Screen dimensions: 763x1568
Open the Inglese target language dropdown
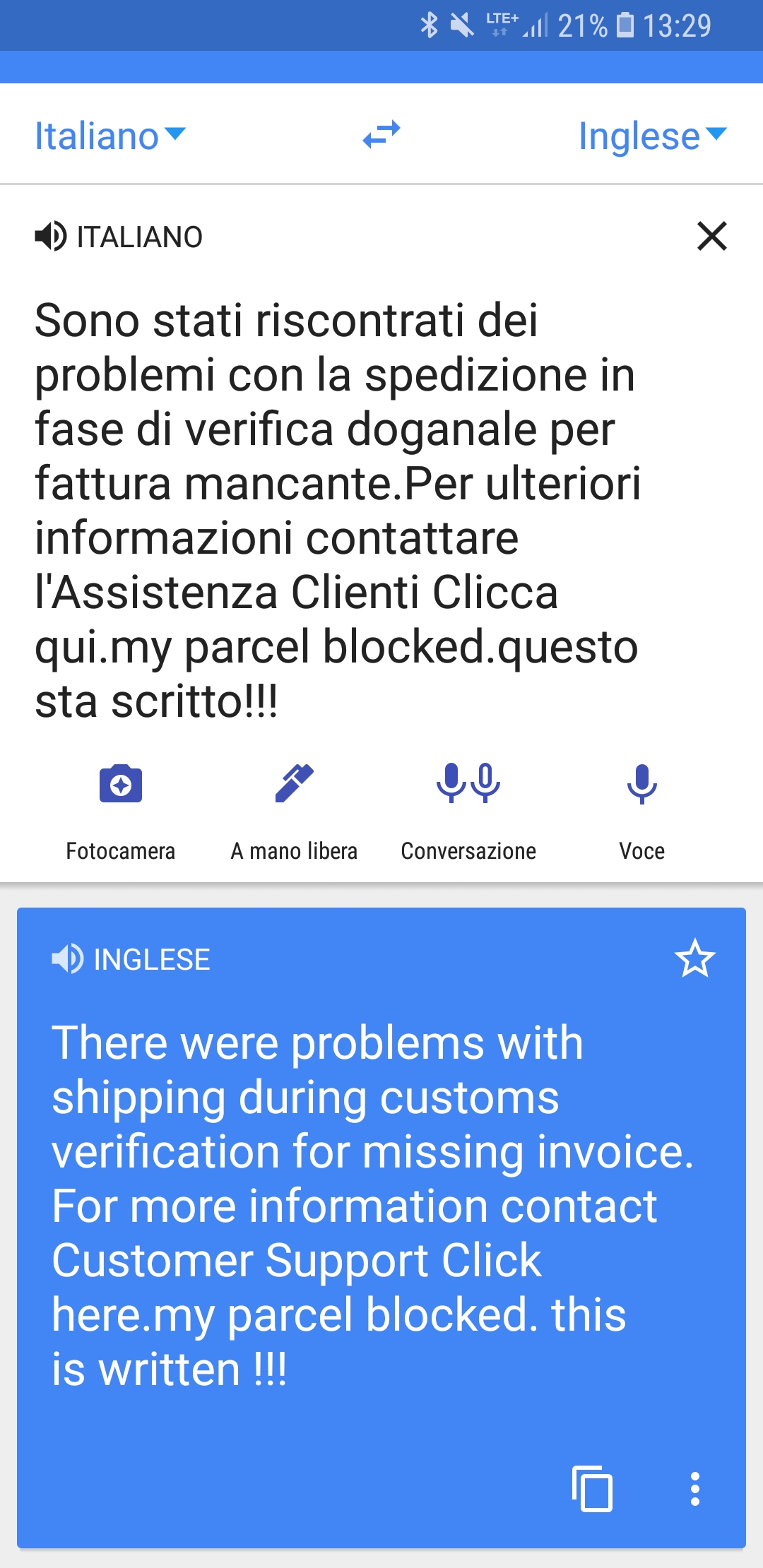point(651,136)
